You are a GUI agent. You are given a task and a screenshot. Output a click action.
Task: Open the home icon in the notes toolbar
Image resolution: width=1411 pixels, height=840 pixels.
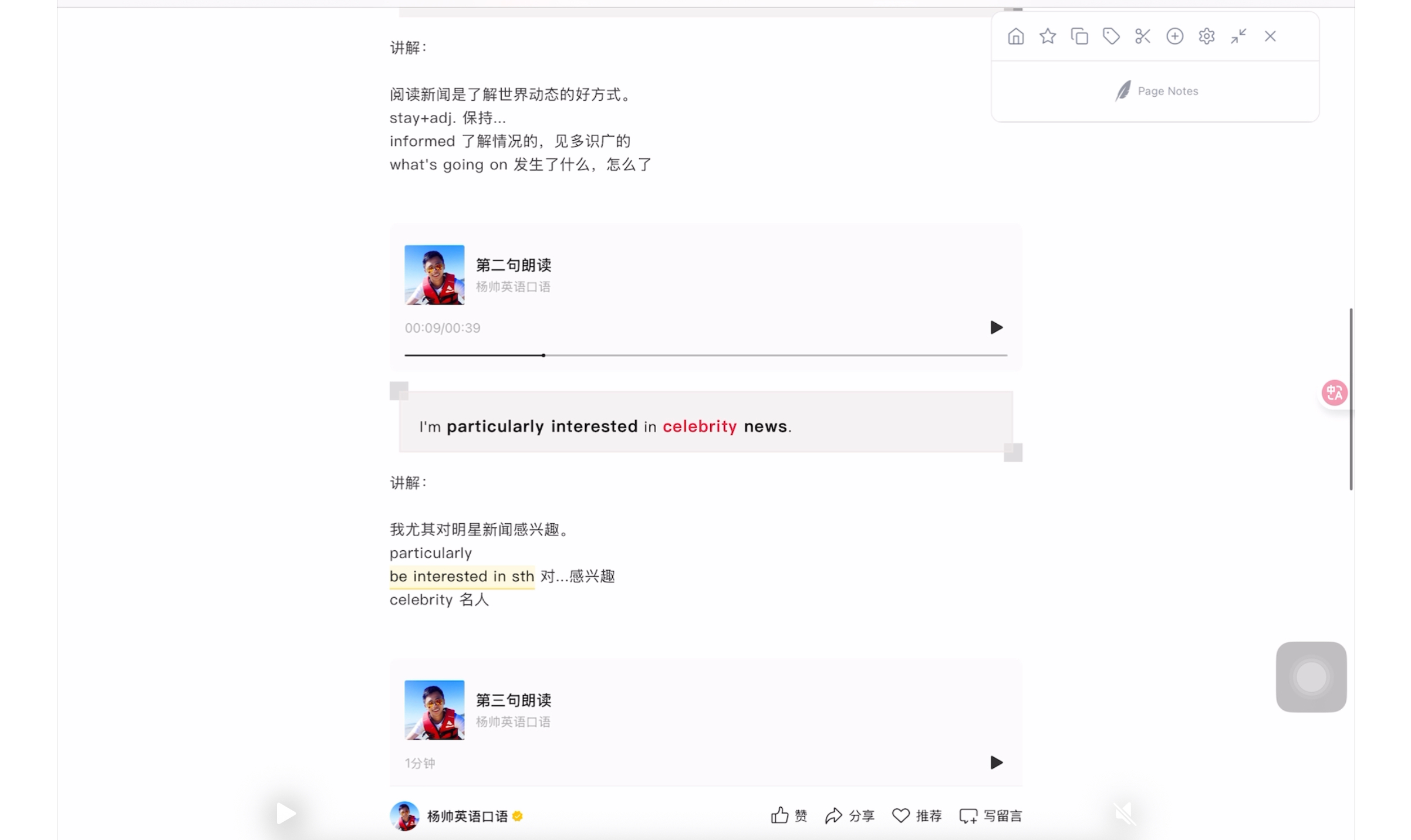coord(1015,36)
